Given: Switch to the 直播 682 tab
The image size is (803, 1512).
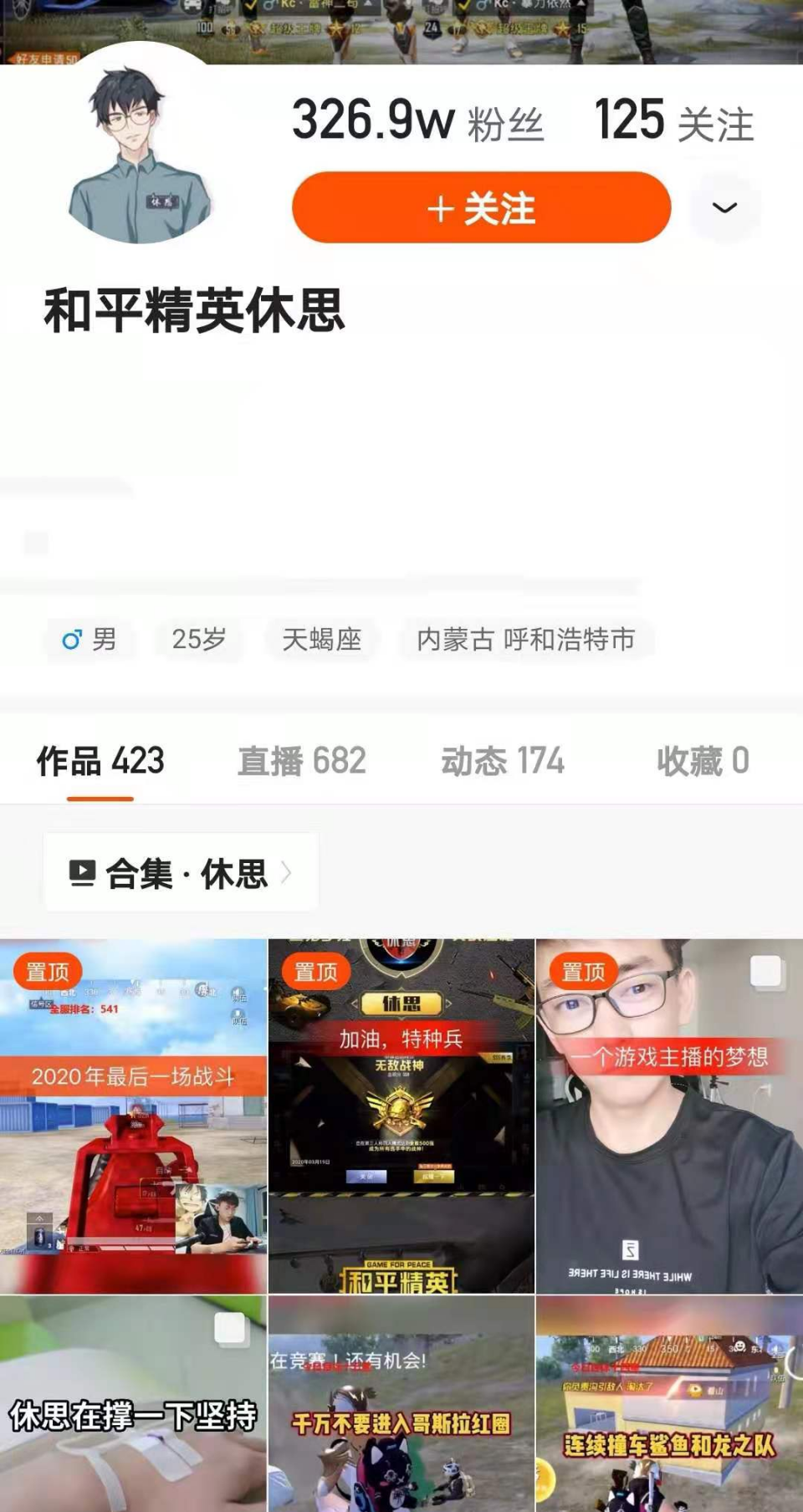Looking at the screenshot, I should coord(301,761).
